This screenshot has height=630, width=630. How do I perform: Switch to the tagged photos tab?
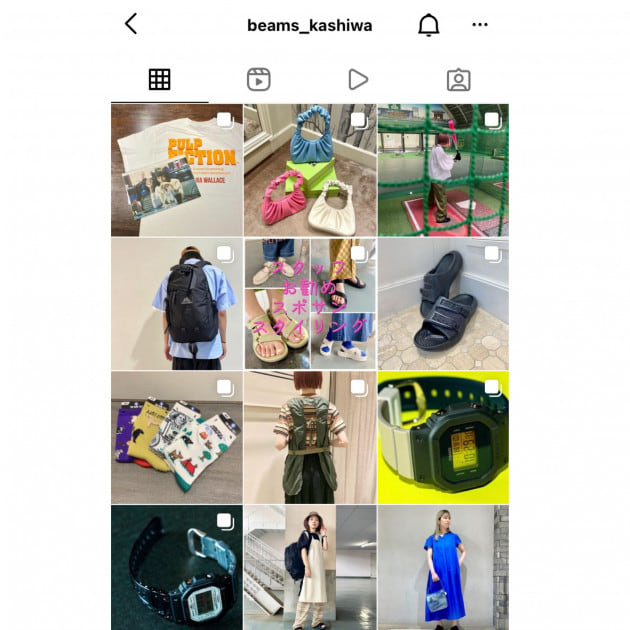click(x=458, y=80)
